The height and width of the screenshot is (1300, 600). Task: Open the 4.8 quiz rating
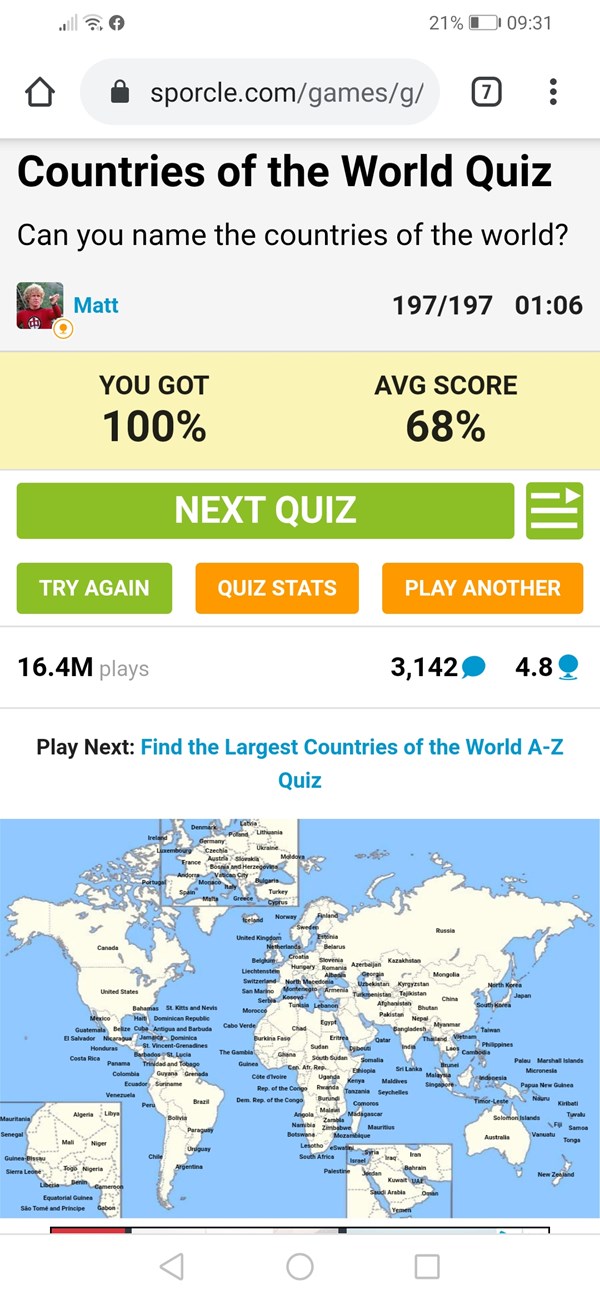point(547,667)
